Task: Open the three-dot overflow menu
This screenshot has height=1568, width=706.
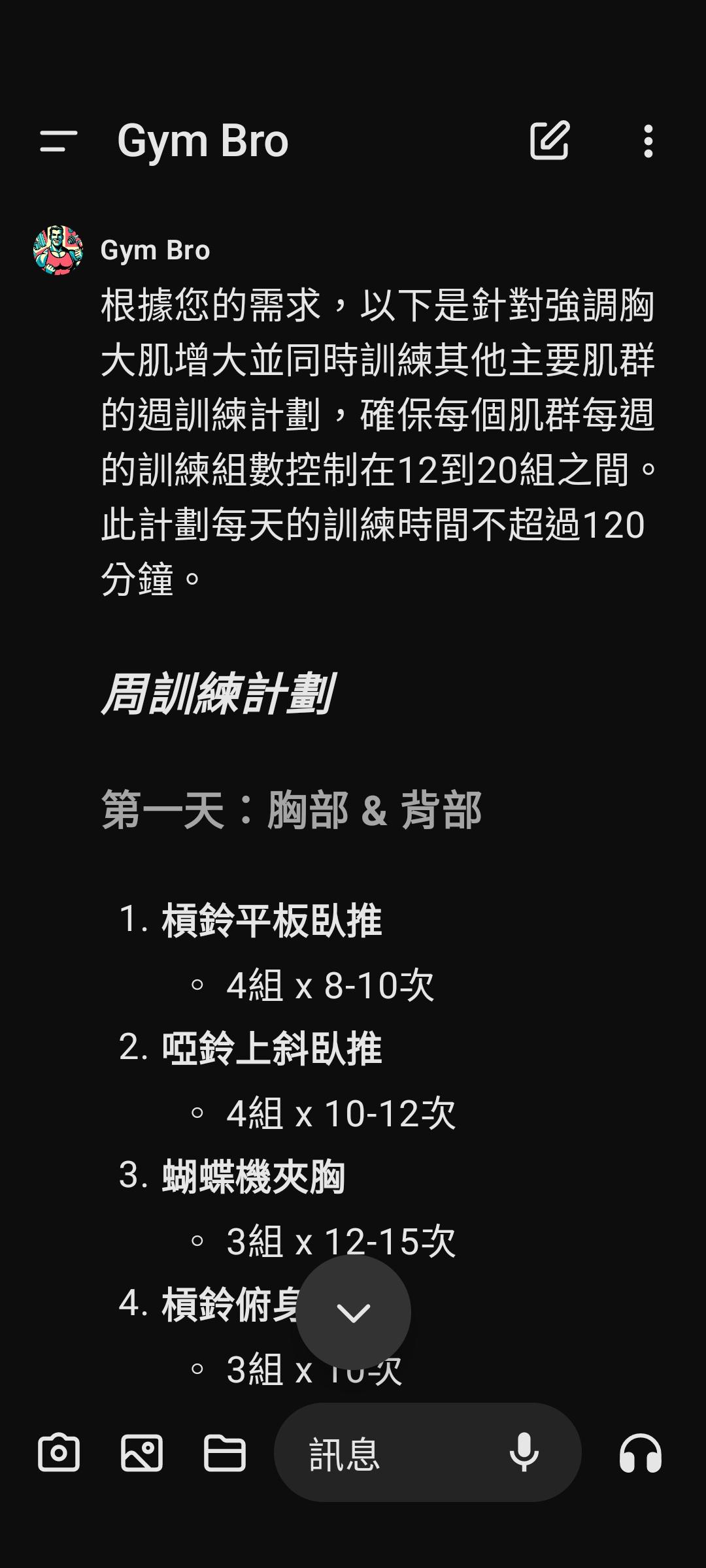Action: [x=648, y=141]
